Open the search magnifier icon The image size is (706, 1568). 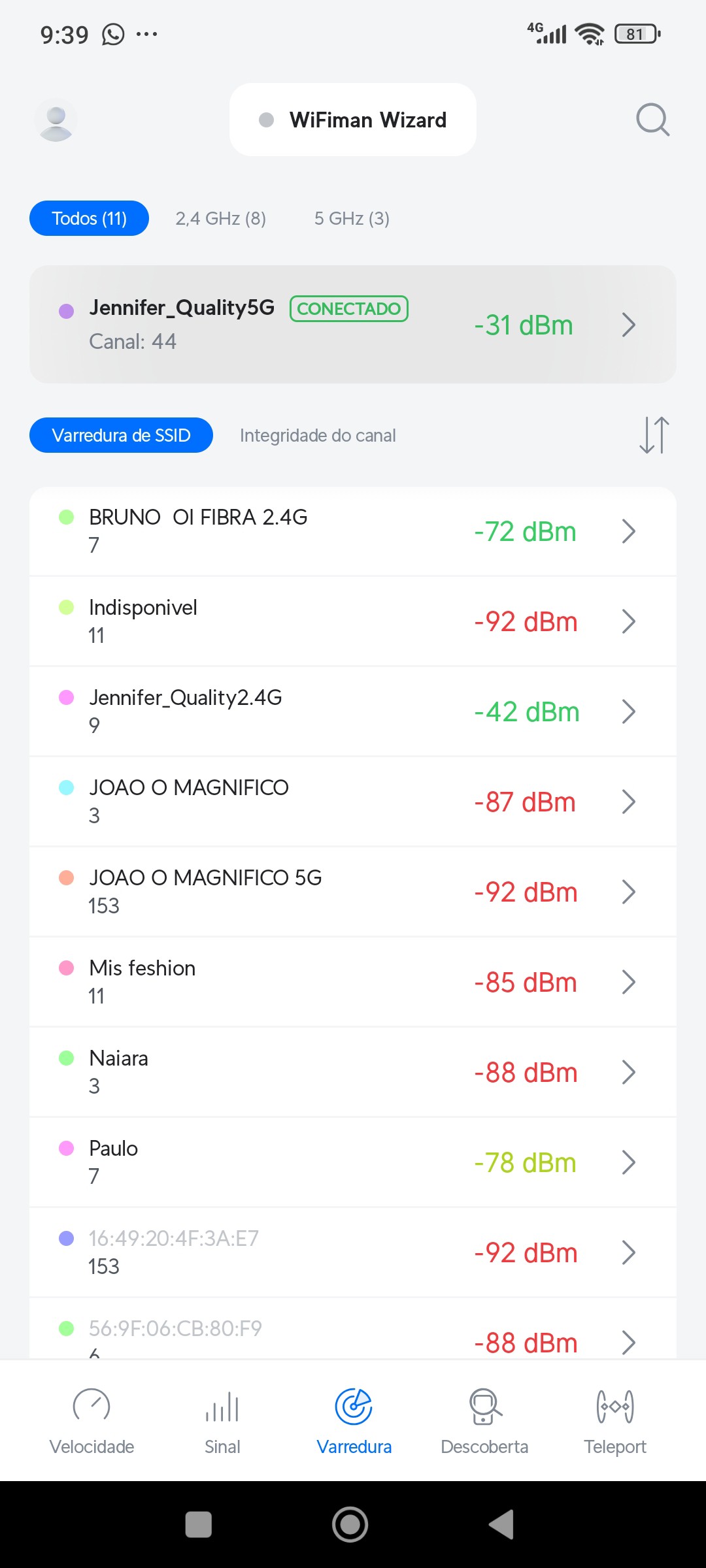coord(652,120)
